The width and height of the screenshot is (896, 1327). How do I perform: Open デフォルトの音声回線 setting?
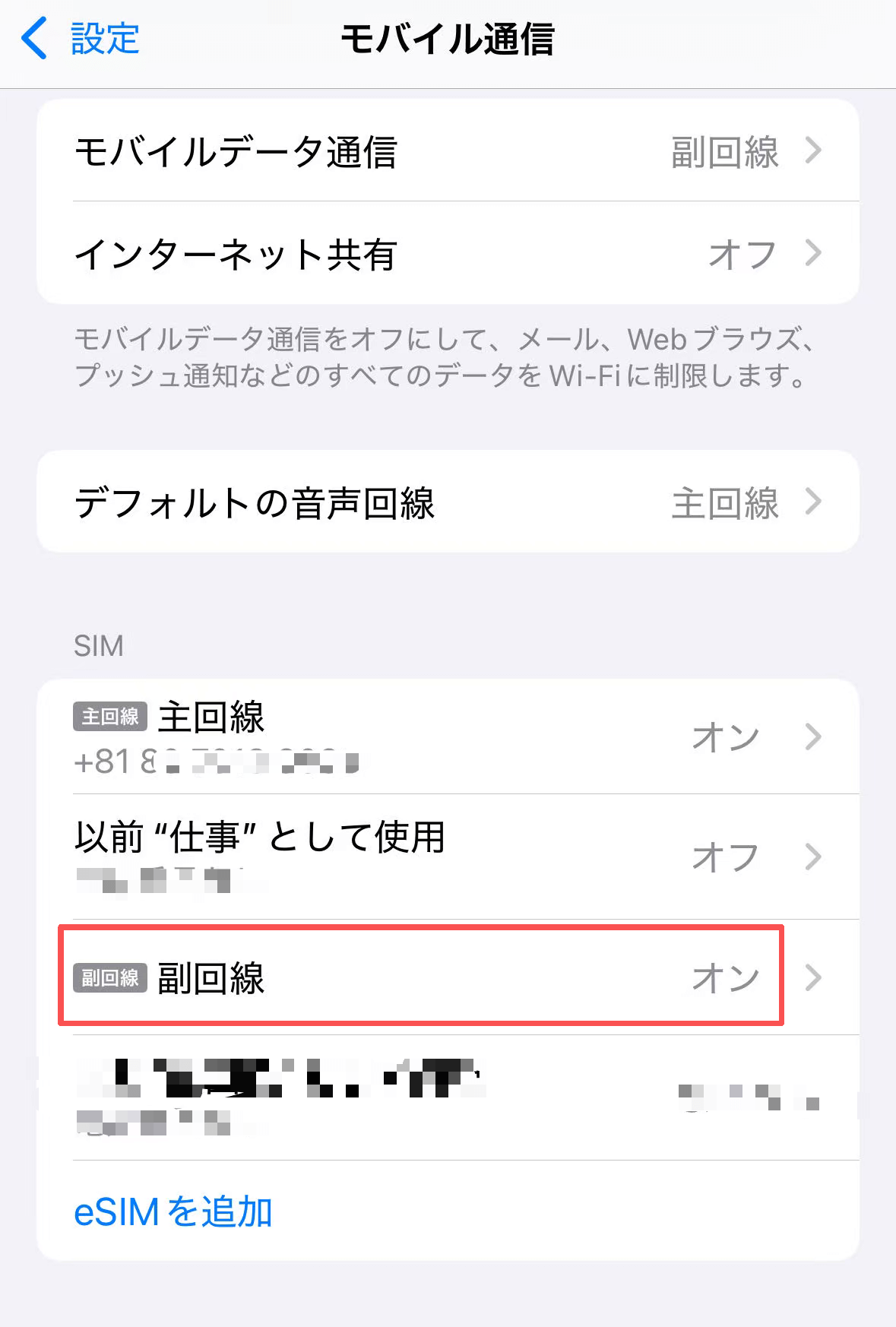click(x=447, y=502)
